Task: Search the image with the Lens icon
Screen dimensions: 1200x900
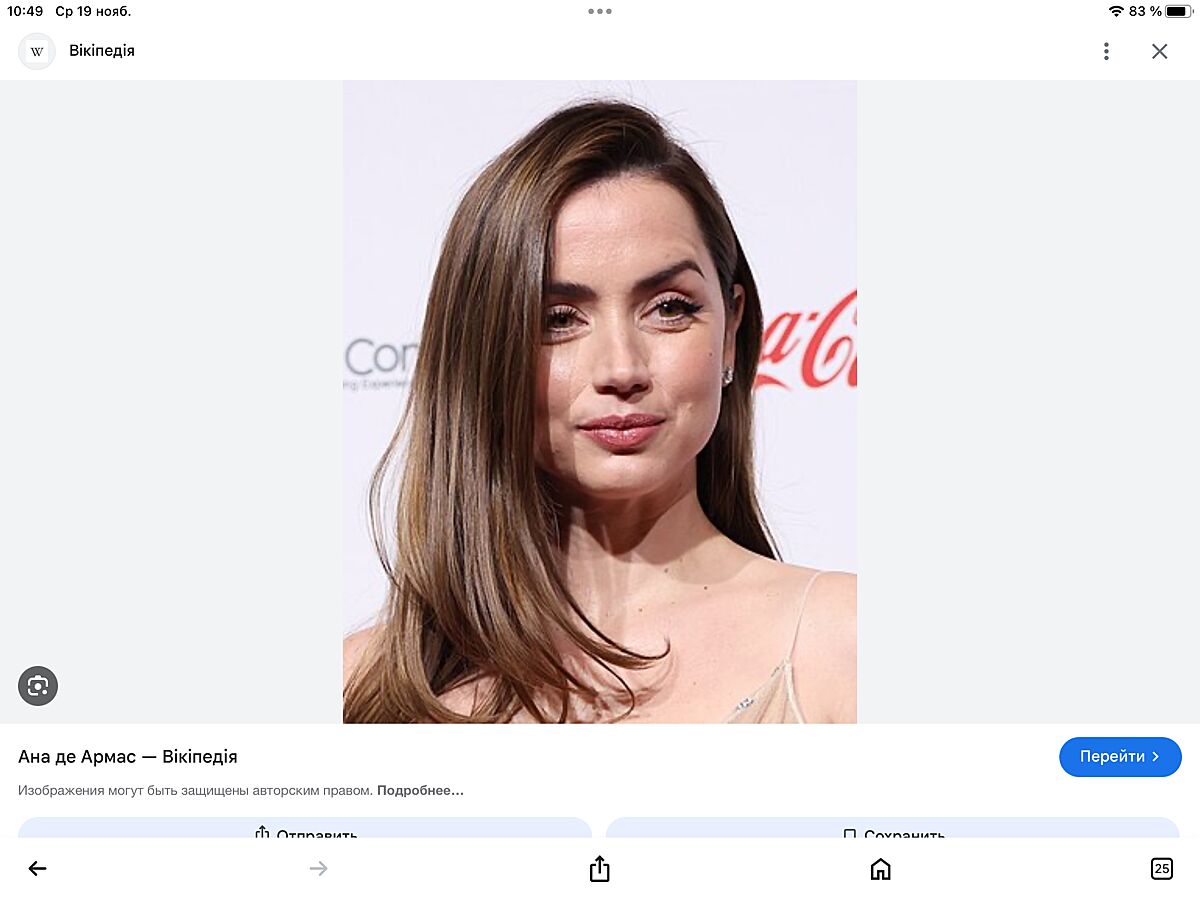Action: pyautogui.click(x=38, y=686)
